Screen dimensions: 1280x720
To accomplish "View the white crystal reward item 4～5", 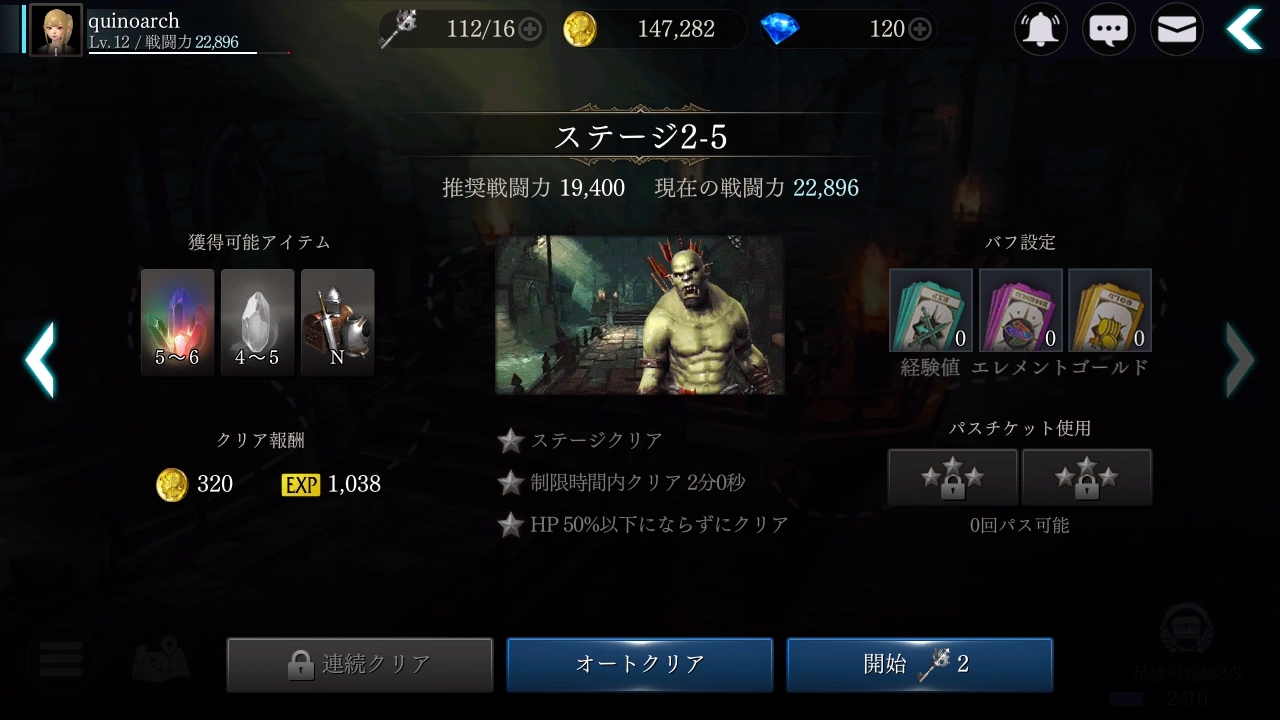I will point(258,322).
